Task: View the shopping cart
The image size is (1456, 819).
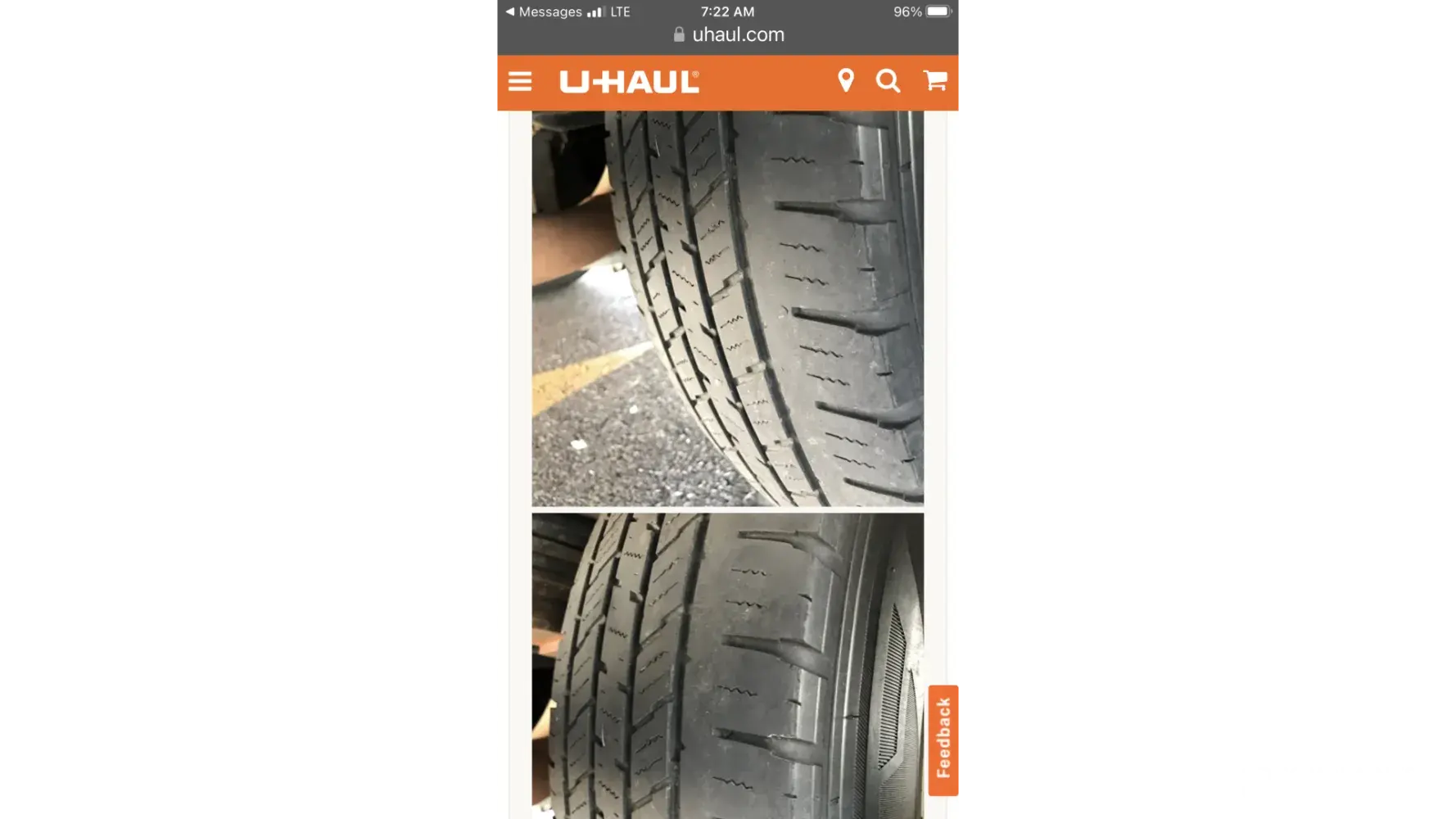Action: (x=935, y=80)
